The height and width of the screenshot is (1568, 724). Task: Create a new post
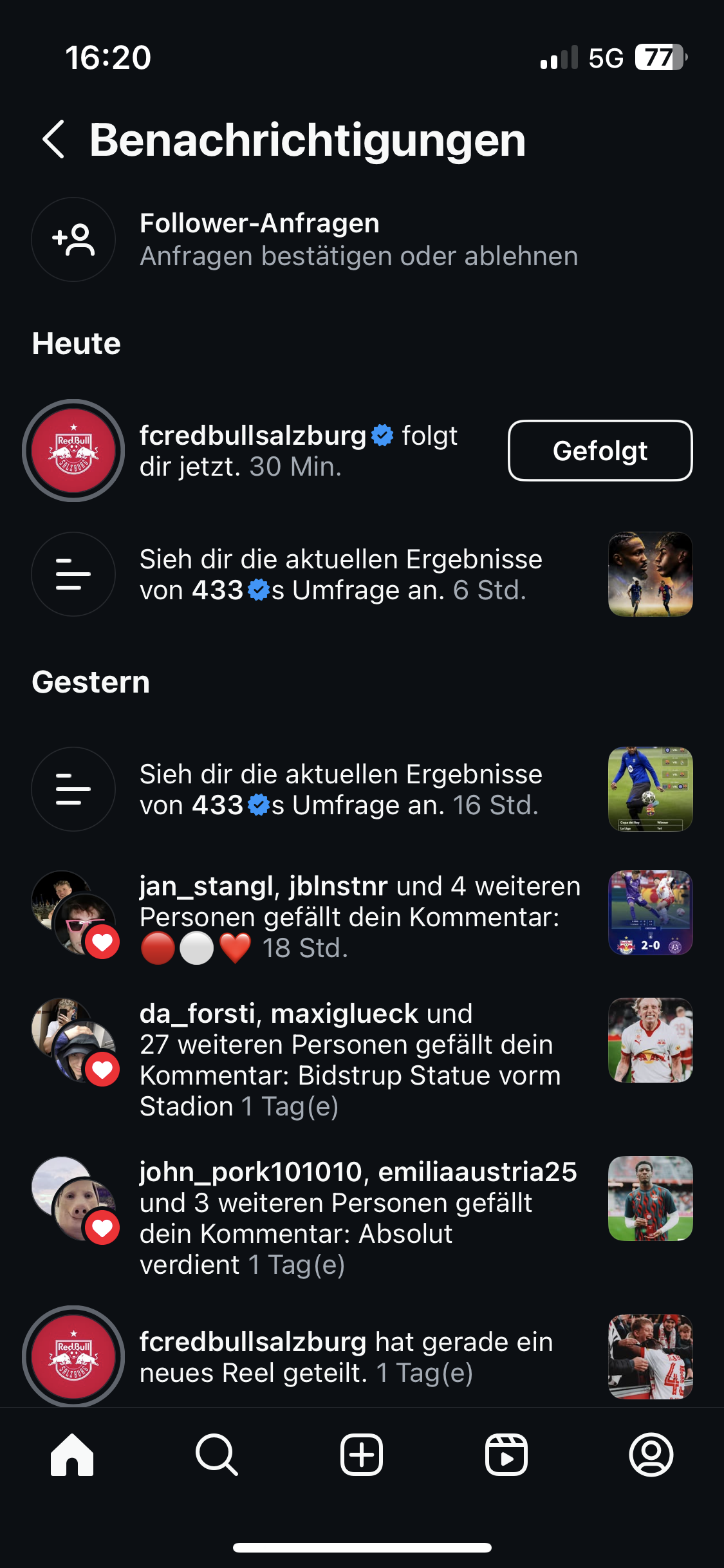click(362, 1454)
